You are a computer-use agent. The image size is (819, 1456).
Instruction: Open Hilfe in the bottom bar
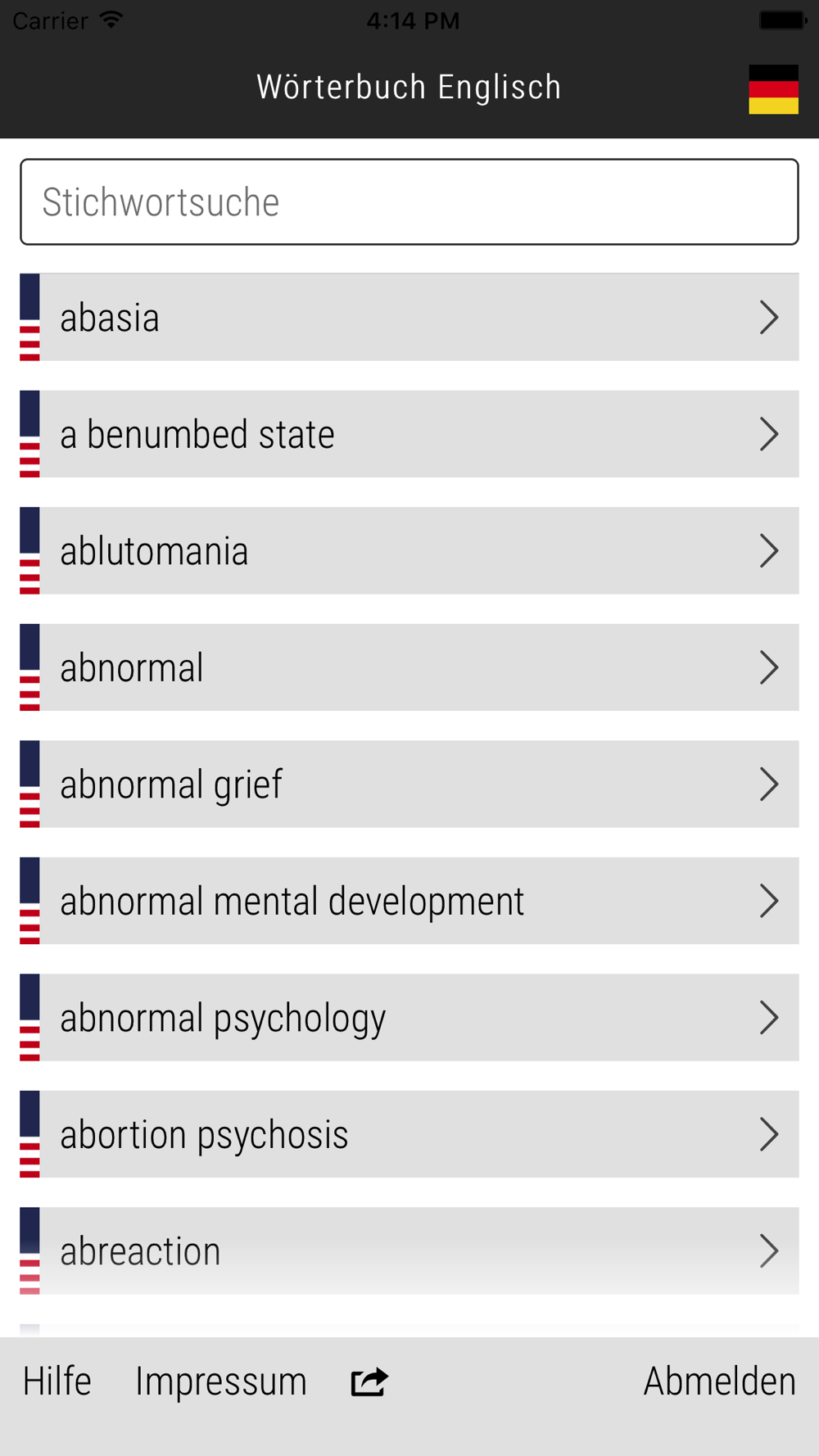(x=57, y=1381)
